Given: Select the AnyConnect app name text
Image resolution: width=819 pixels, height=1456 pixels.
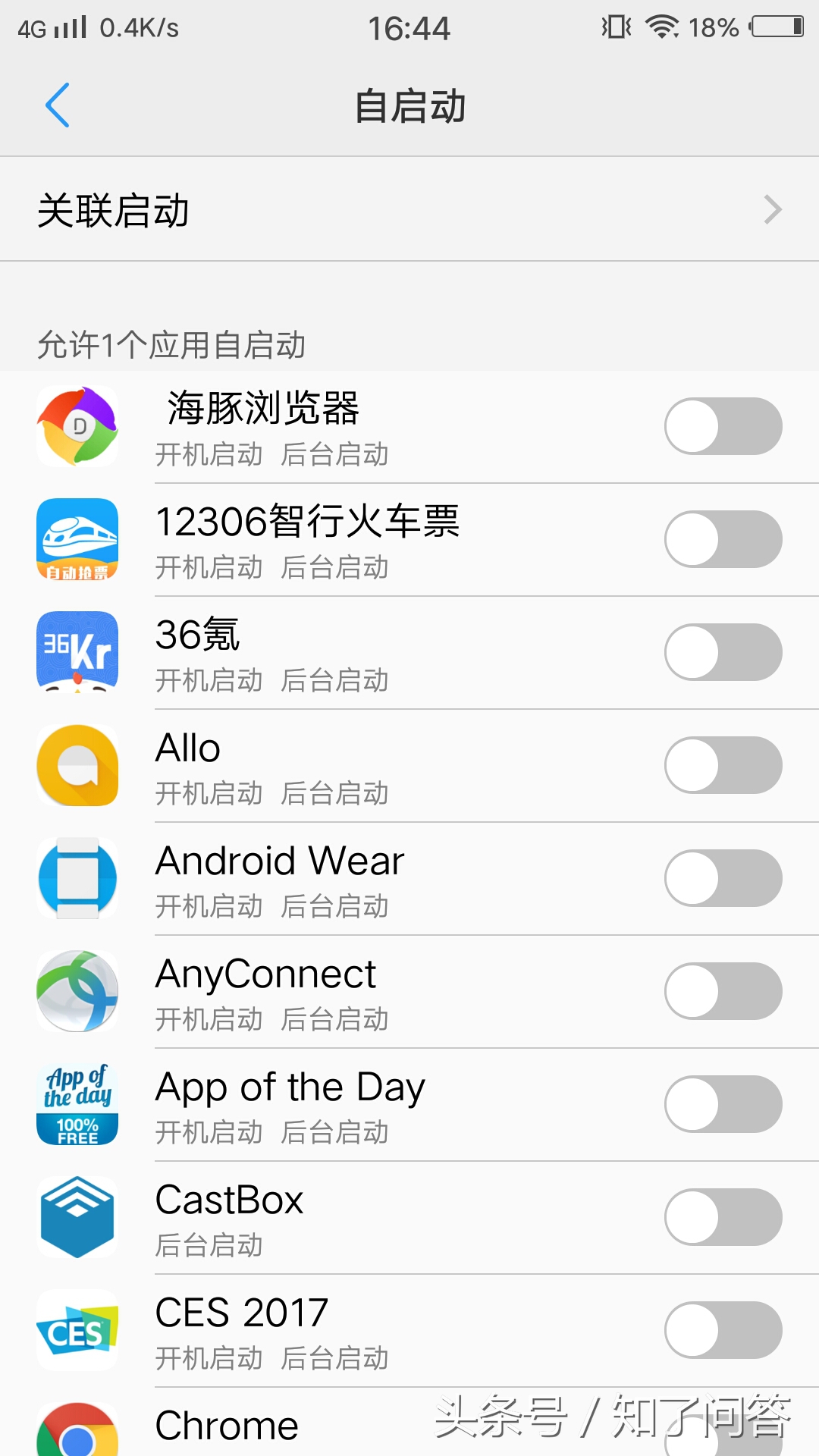Looking at the screenshot, I should coord(265,973).
